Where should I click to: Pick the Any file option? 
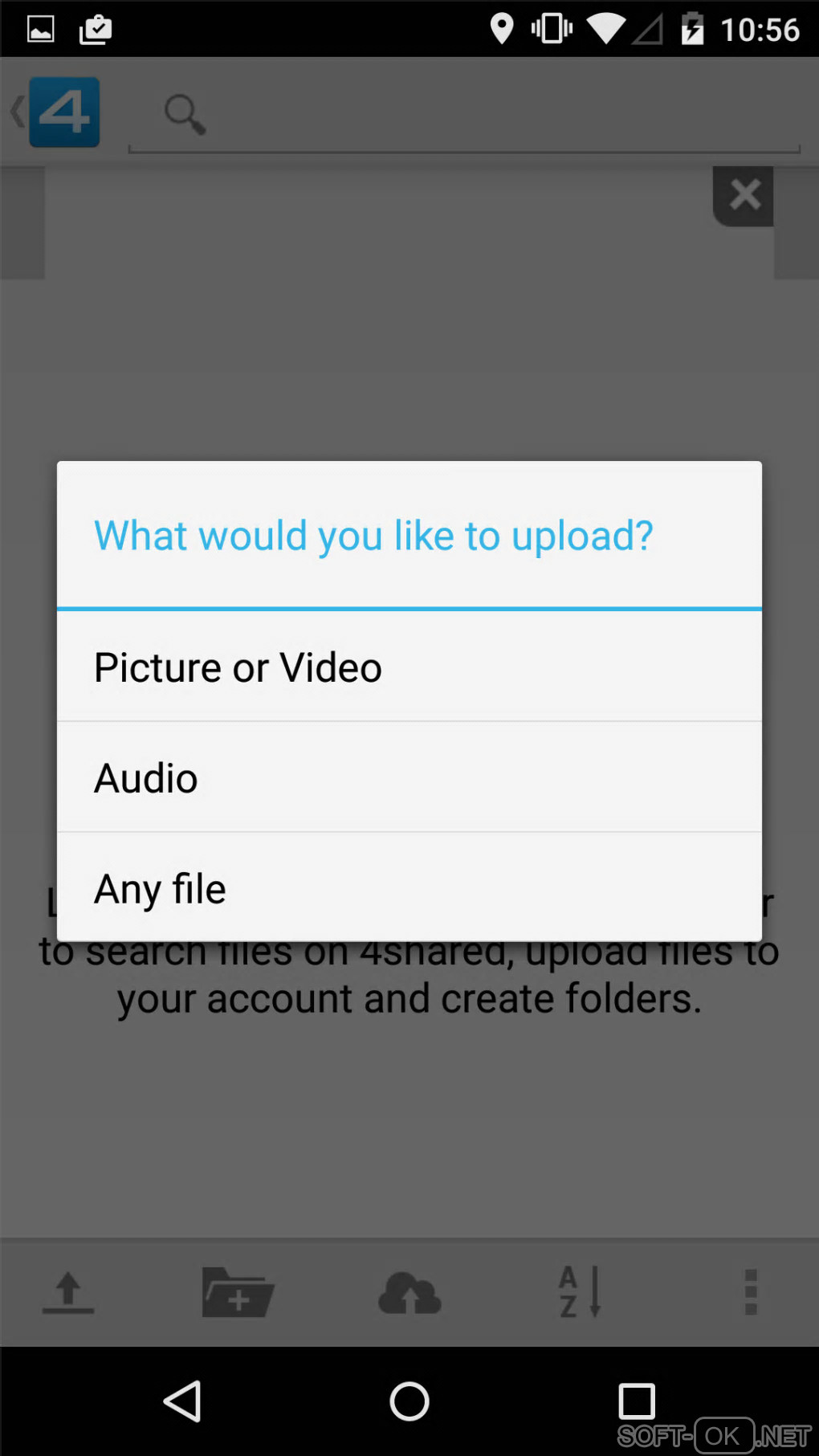pyautogui.click(x=409, y=888)
